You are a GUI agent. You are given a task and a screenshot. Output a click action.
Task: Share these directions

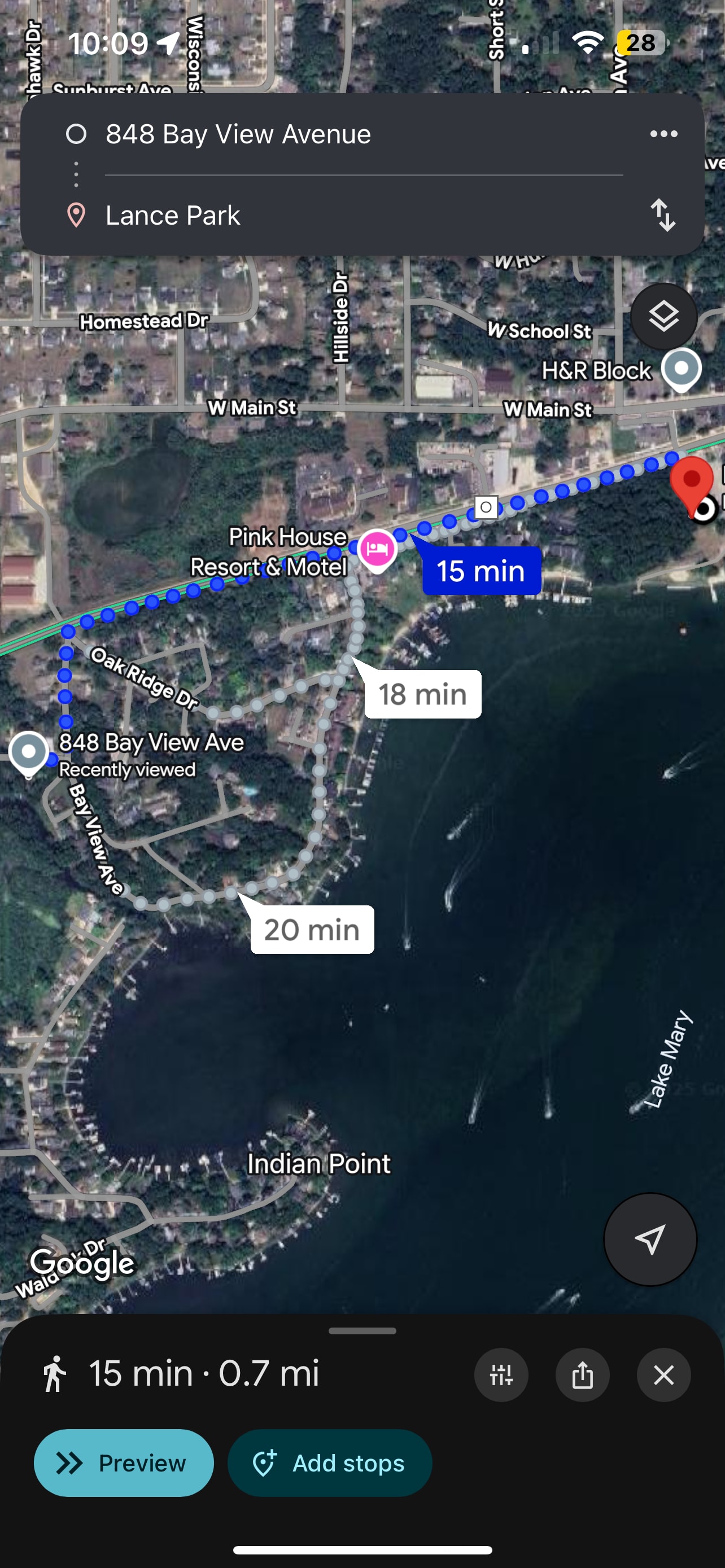(x=582, y=1375)
